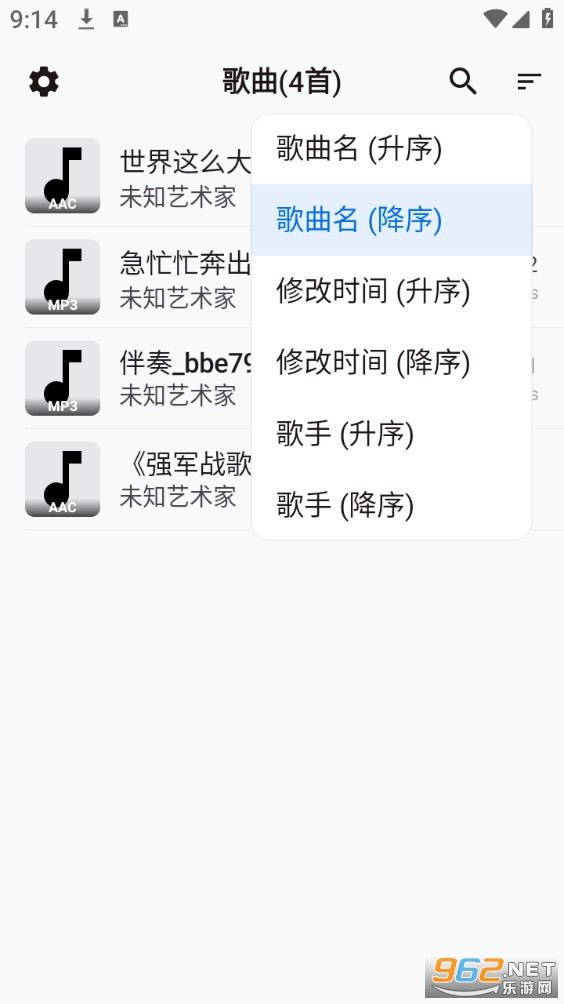Open the song search magnifier
This screenshot has width=564, height=1004.
(463, 81)
